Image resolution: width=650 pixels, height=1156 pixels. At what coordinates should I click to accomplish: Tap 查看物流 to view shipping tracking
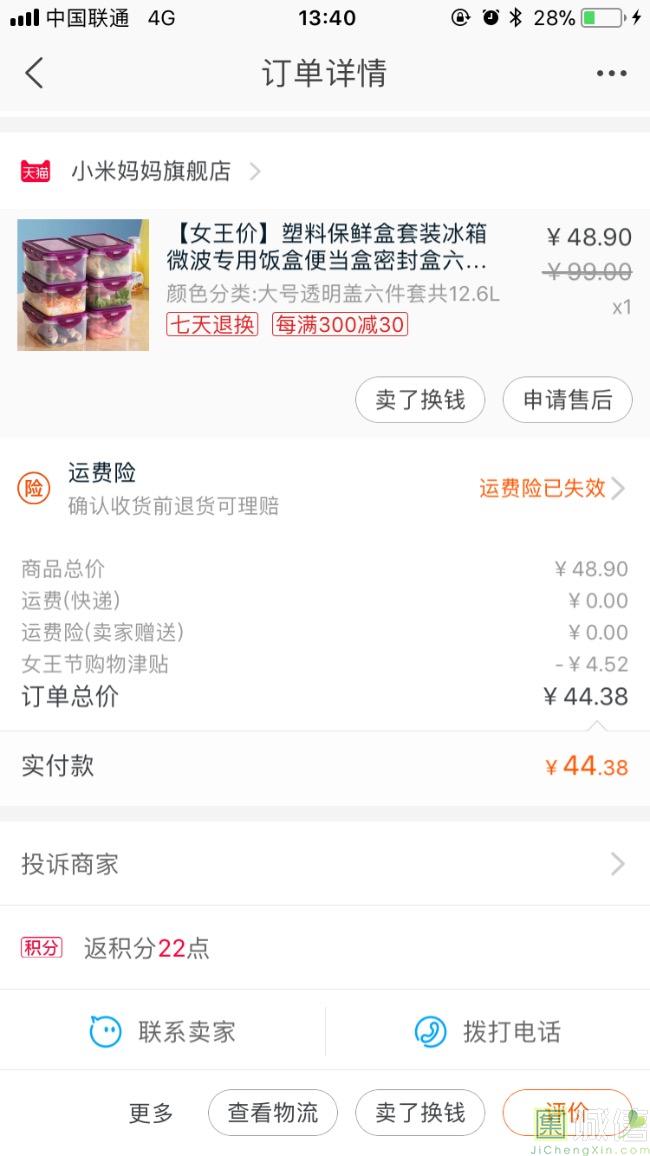click(x=272, y=1113)
